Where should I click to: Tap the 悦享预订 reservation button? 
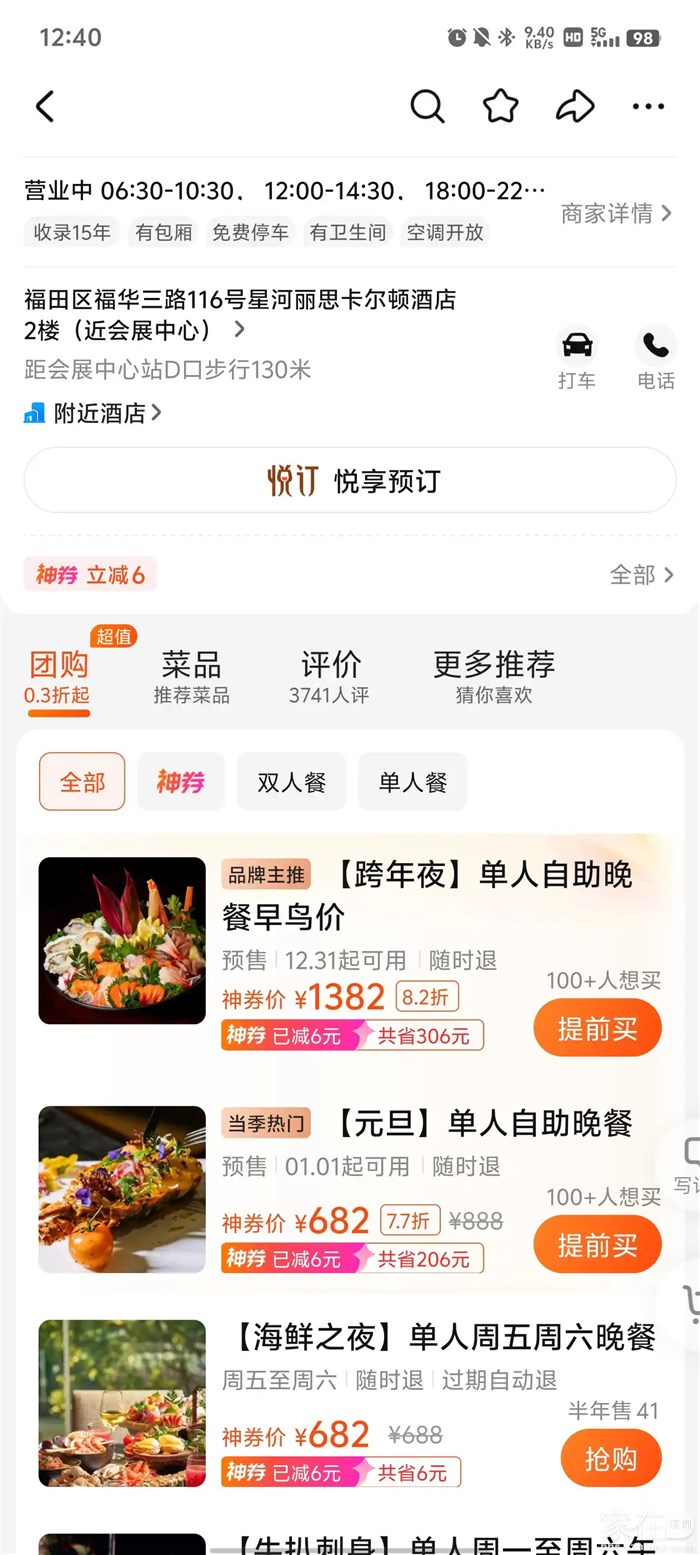(350, 481)
